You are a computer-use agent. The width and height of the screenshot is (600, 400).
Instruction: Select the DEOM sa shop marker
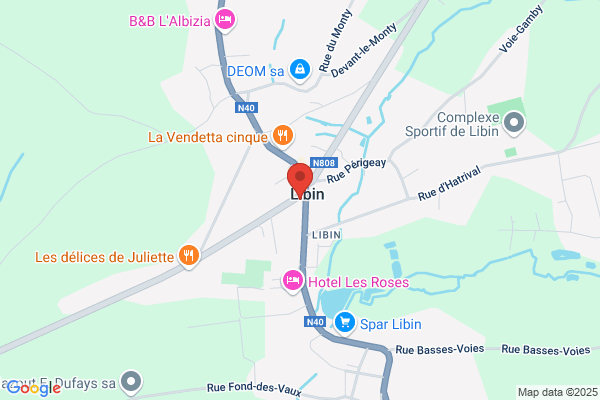coord(300,70)
